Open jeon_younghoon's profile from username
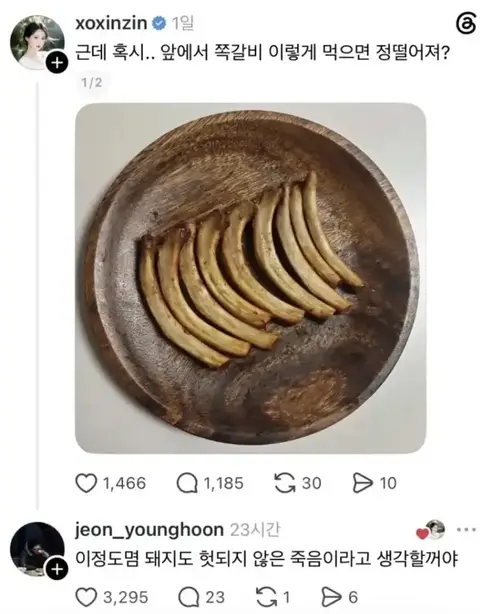480x614 pixels. [x=149, y=530]
